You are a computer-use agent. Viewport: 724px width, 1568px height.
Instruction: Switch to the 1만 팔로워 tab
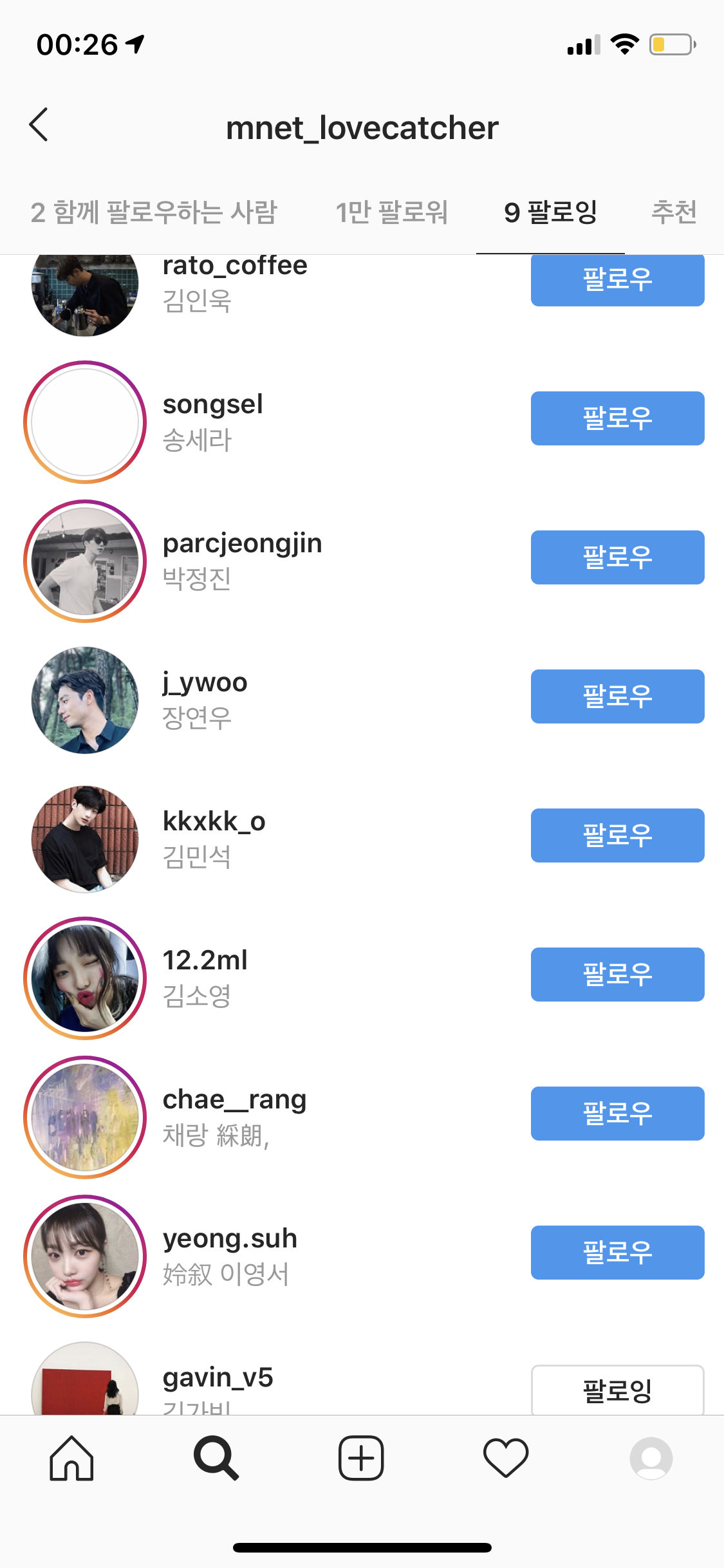tap(391, 212)
